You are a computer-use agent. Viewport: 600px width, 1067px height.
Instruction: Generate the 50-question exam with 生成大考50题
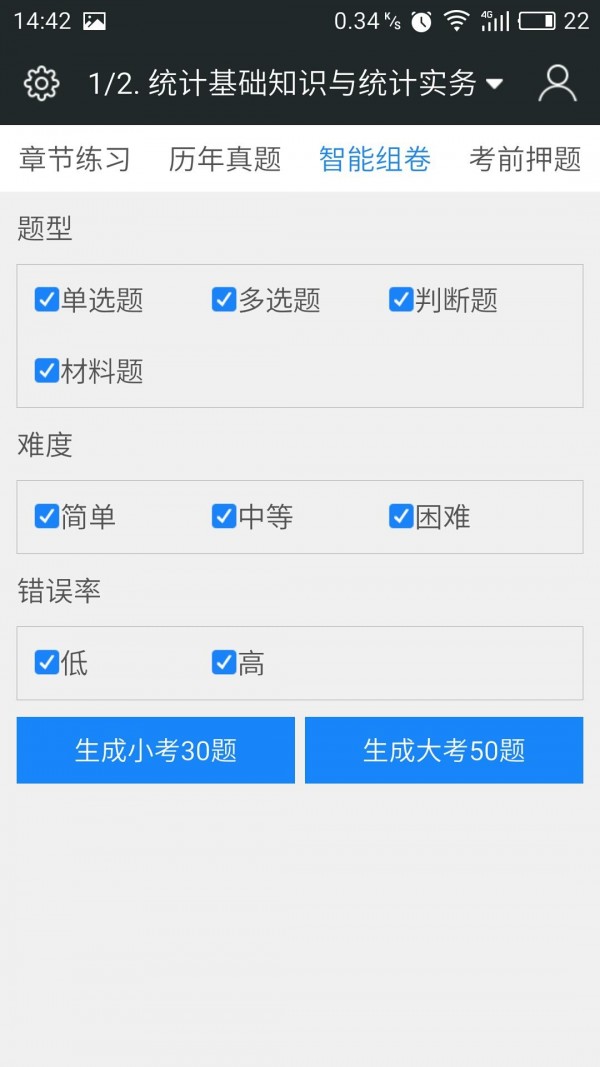point(444,750)
